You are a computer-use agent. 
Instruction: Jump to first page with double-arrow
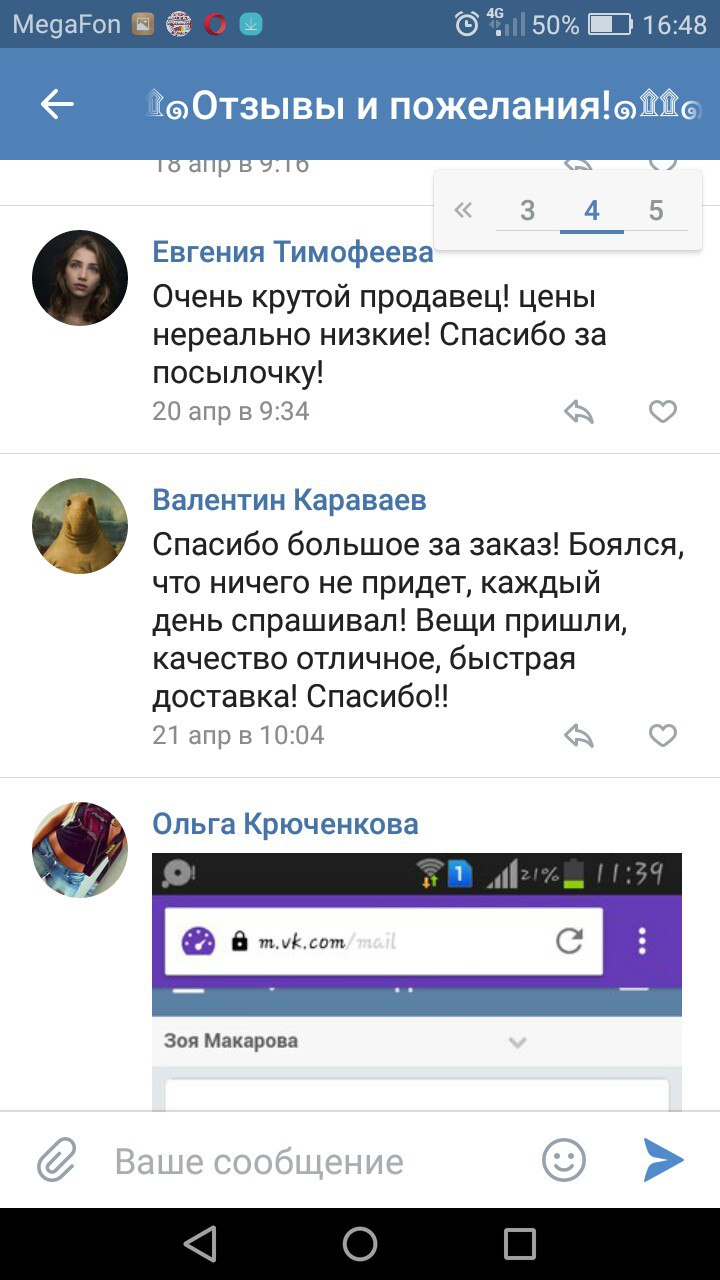(x=462, y=210)
